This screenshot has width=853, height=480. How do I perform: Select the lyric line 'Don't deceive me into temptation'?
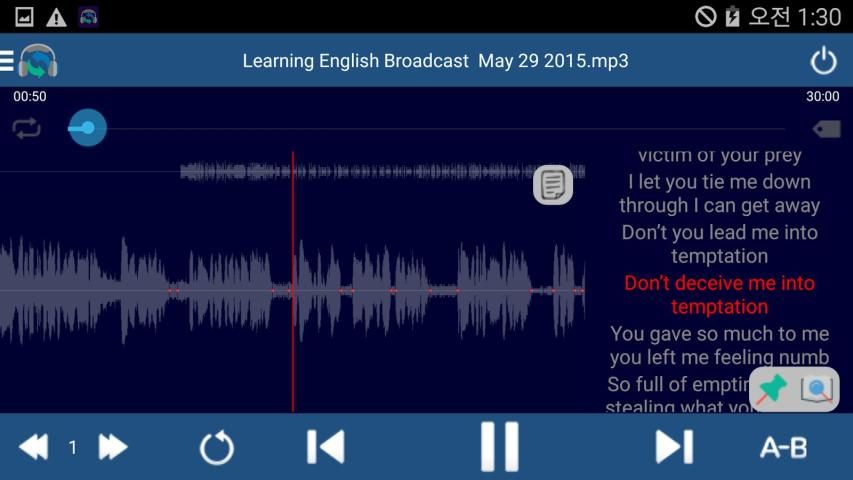(719, 295)
